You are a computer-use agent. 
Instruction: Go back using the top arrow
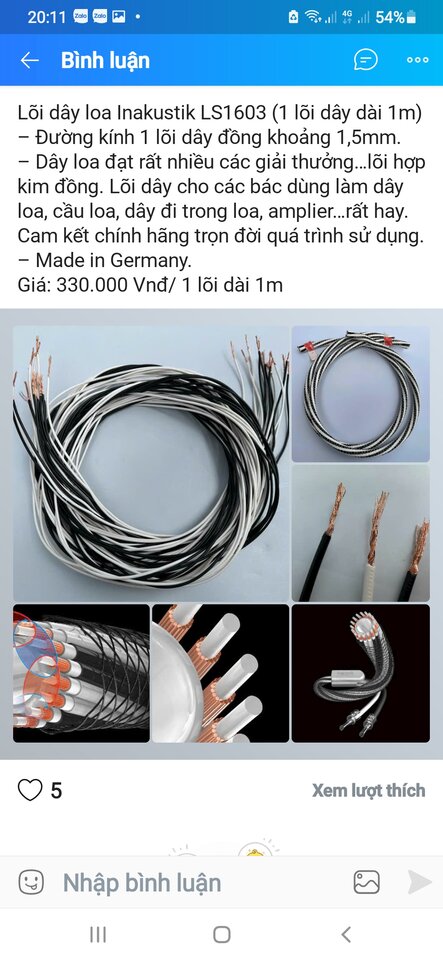tap(29, 60)
